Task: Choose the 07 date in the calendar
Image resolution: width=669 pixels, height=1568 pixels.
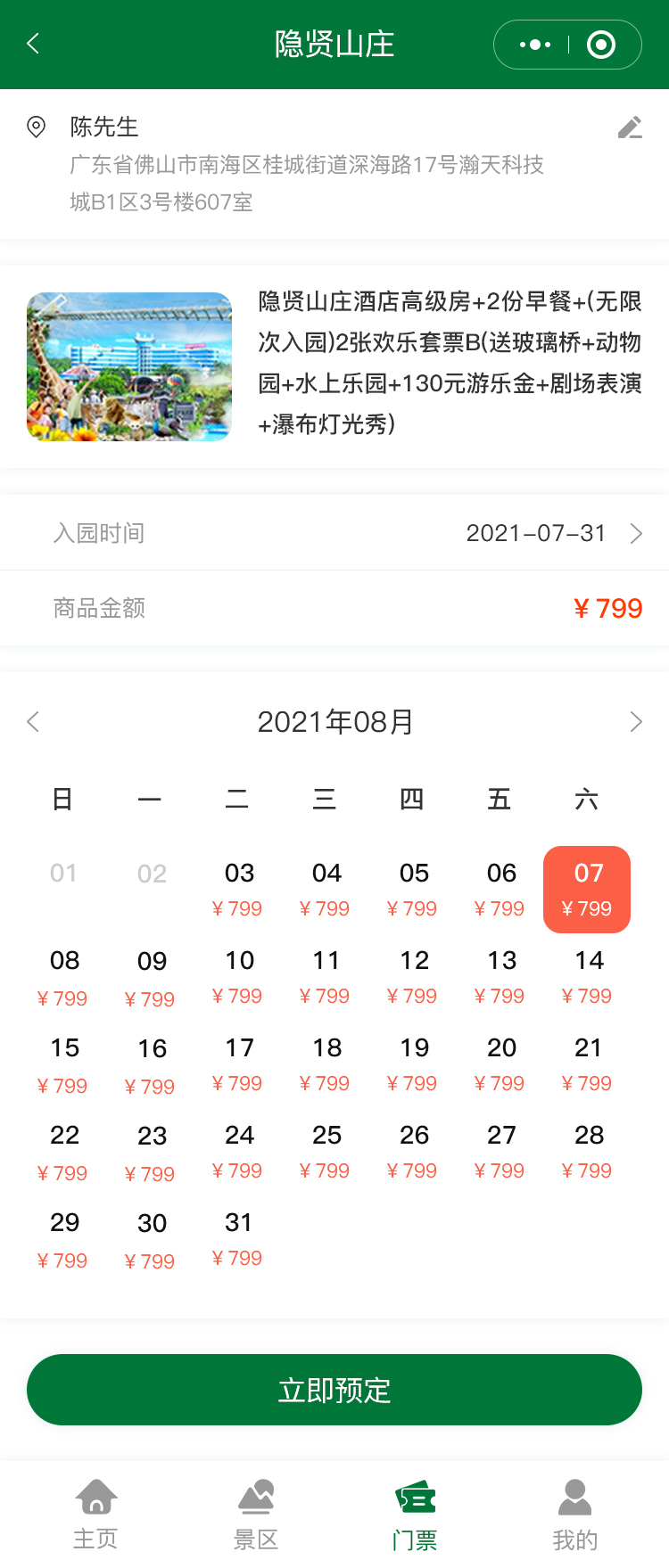Action: pos(587,889)
